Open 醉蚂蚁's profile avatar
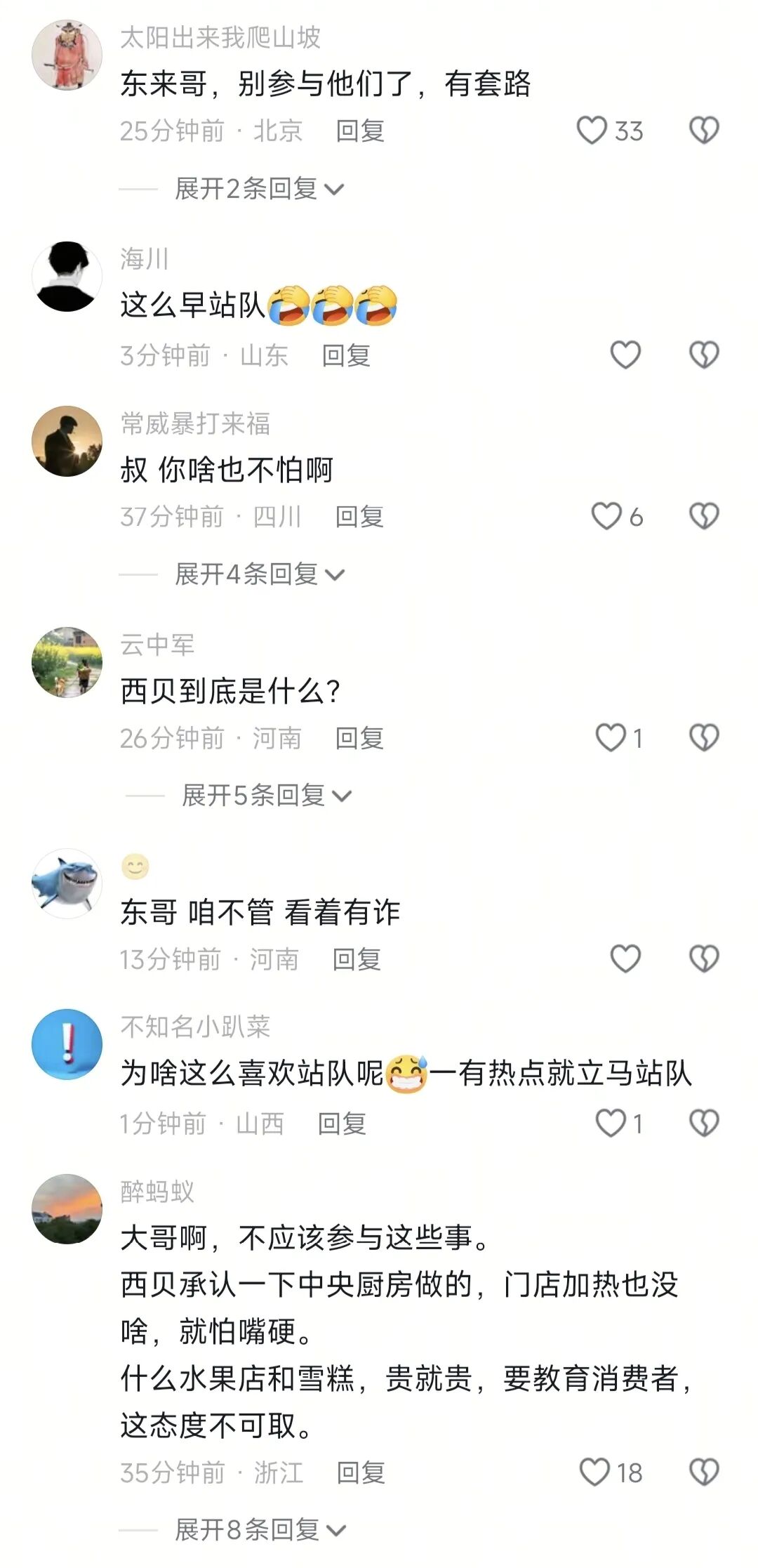 click(x=67, y=1209)
